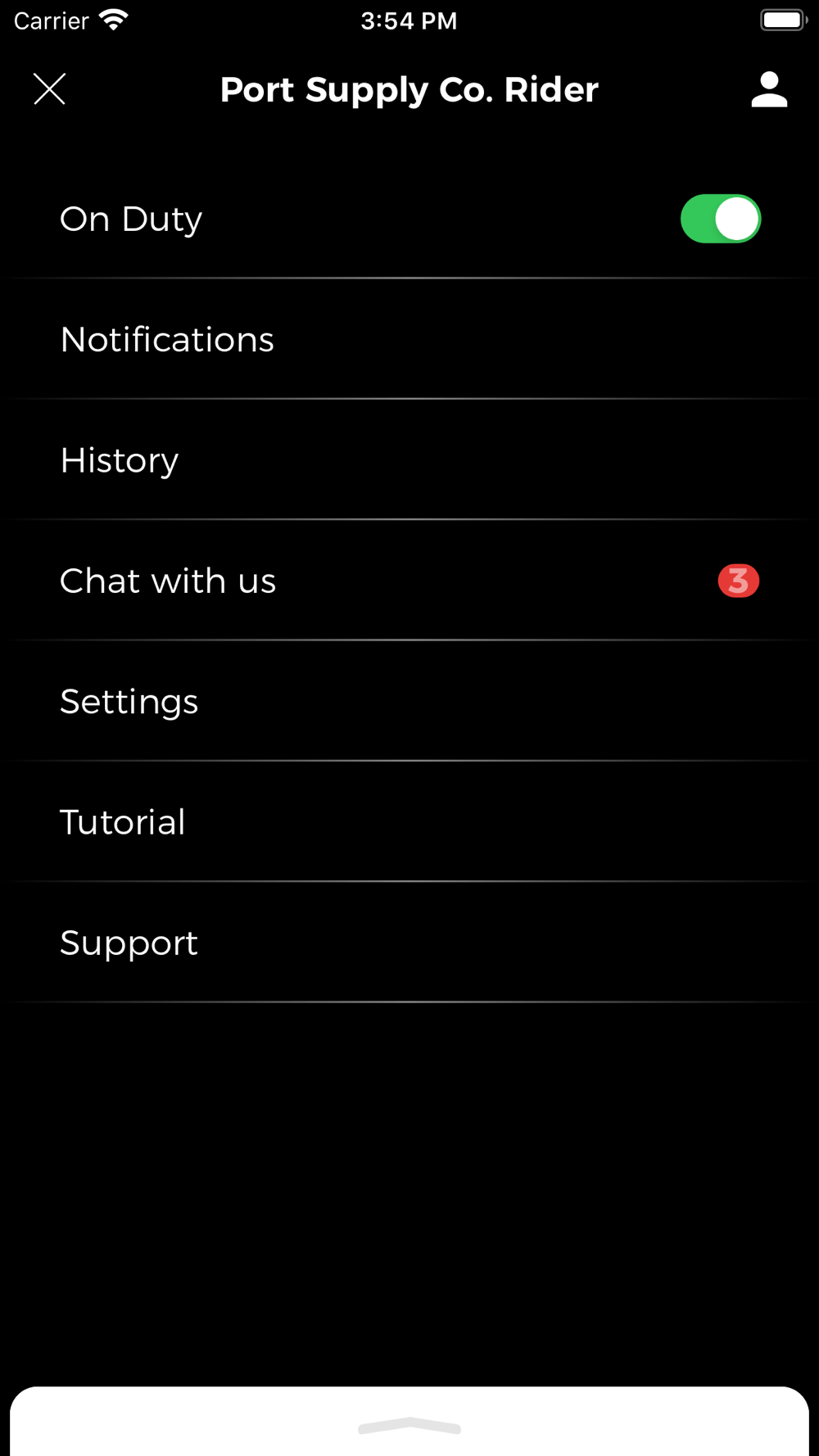
Task: View ride History
Action: tap(409, 459)
